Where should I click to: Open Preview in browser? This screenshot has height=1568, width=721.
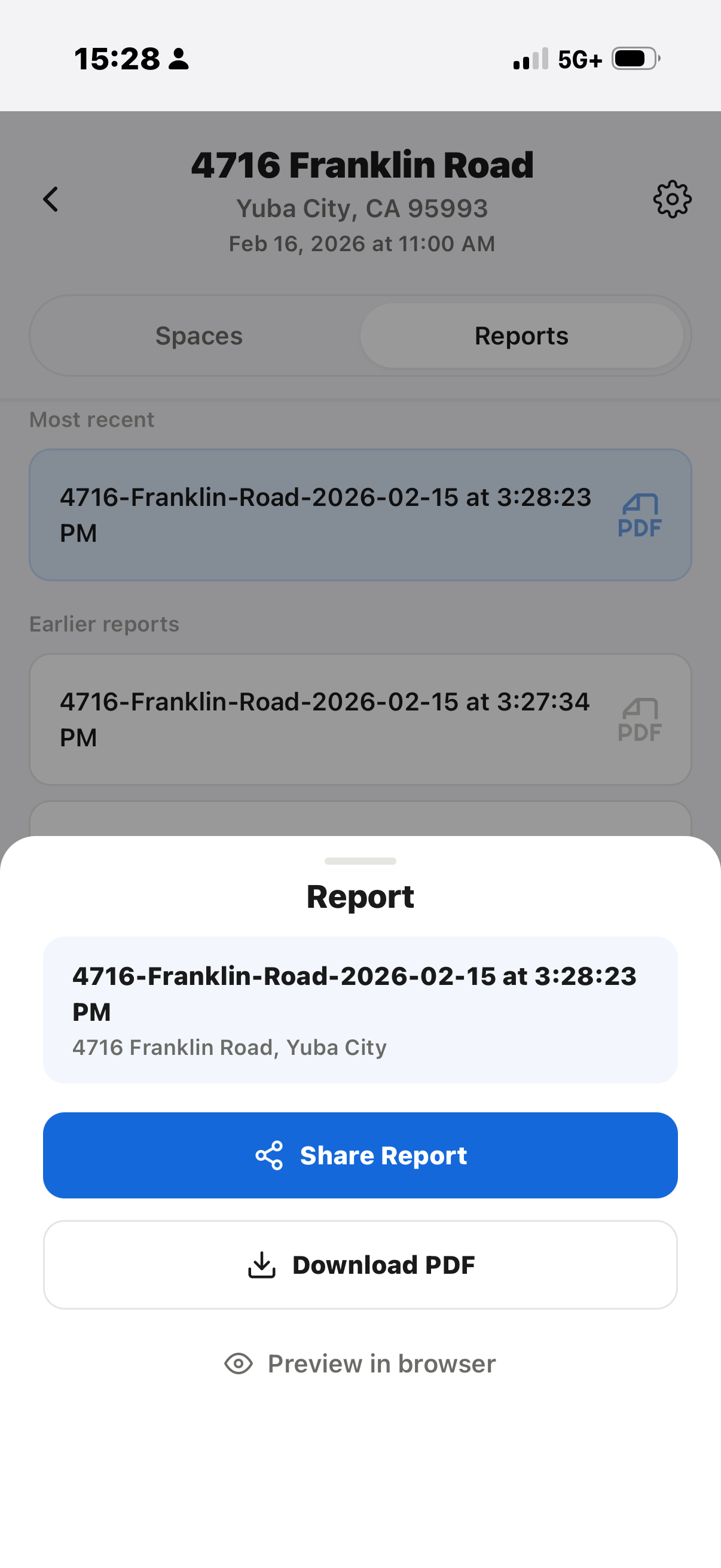[380, 1363]
